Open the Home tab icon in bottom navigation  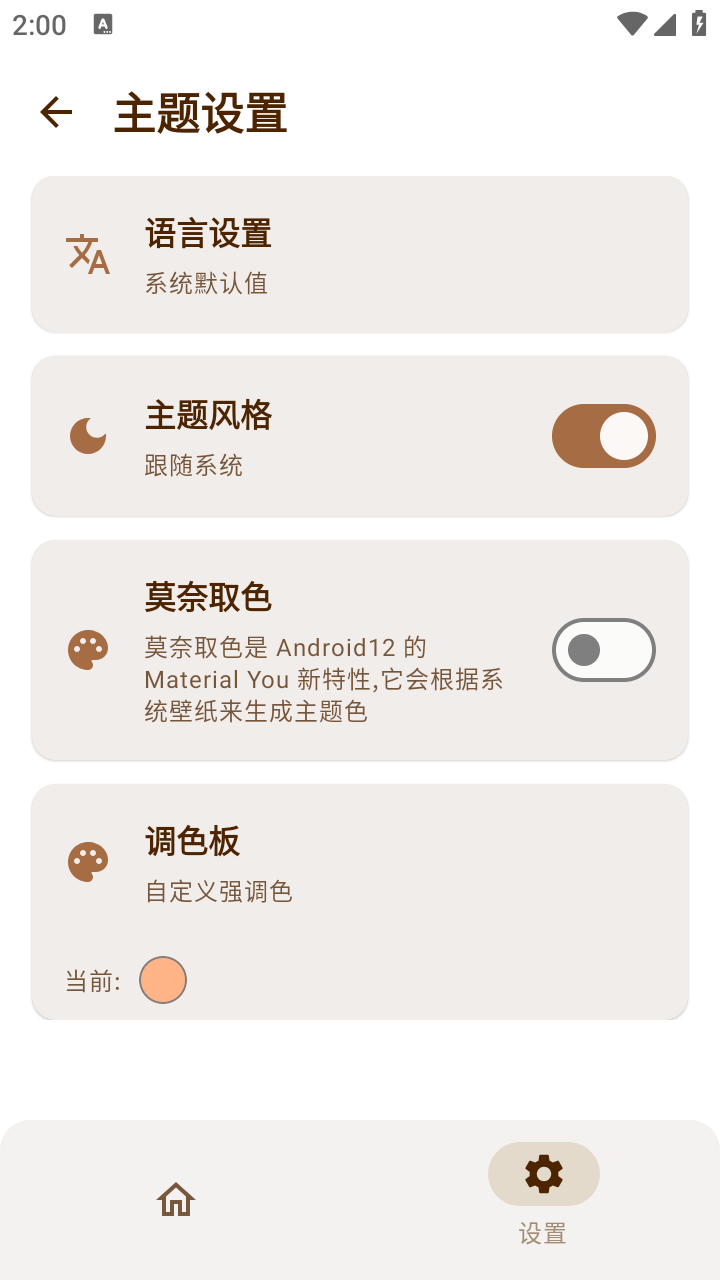[x=176, y=1199]
